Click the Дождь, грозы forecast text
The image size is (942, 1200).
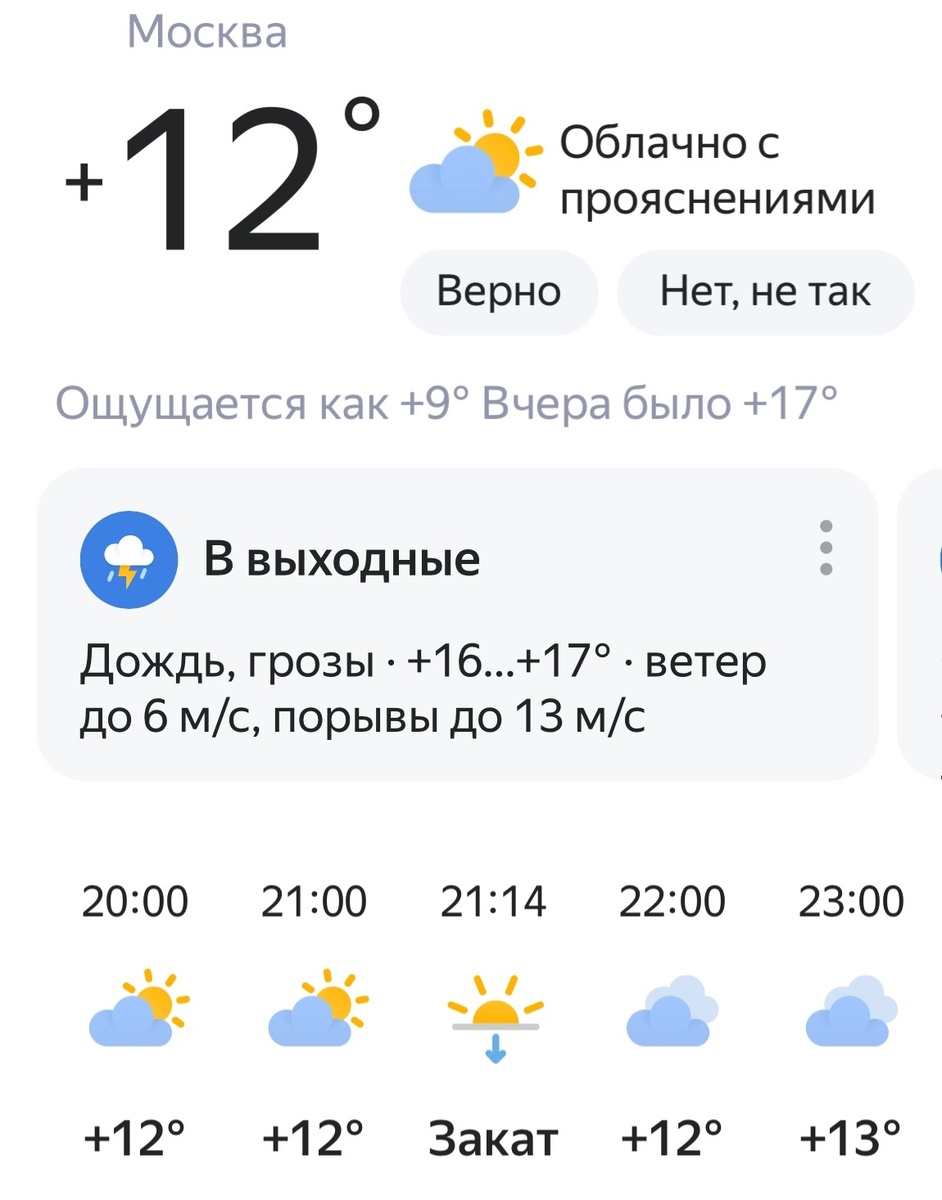pos(420,688)
